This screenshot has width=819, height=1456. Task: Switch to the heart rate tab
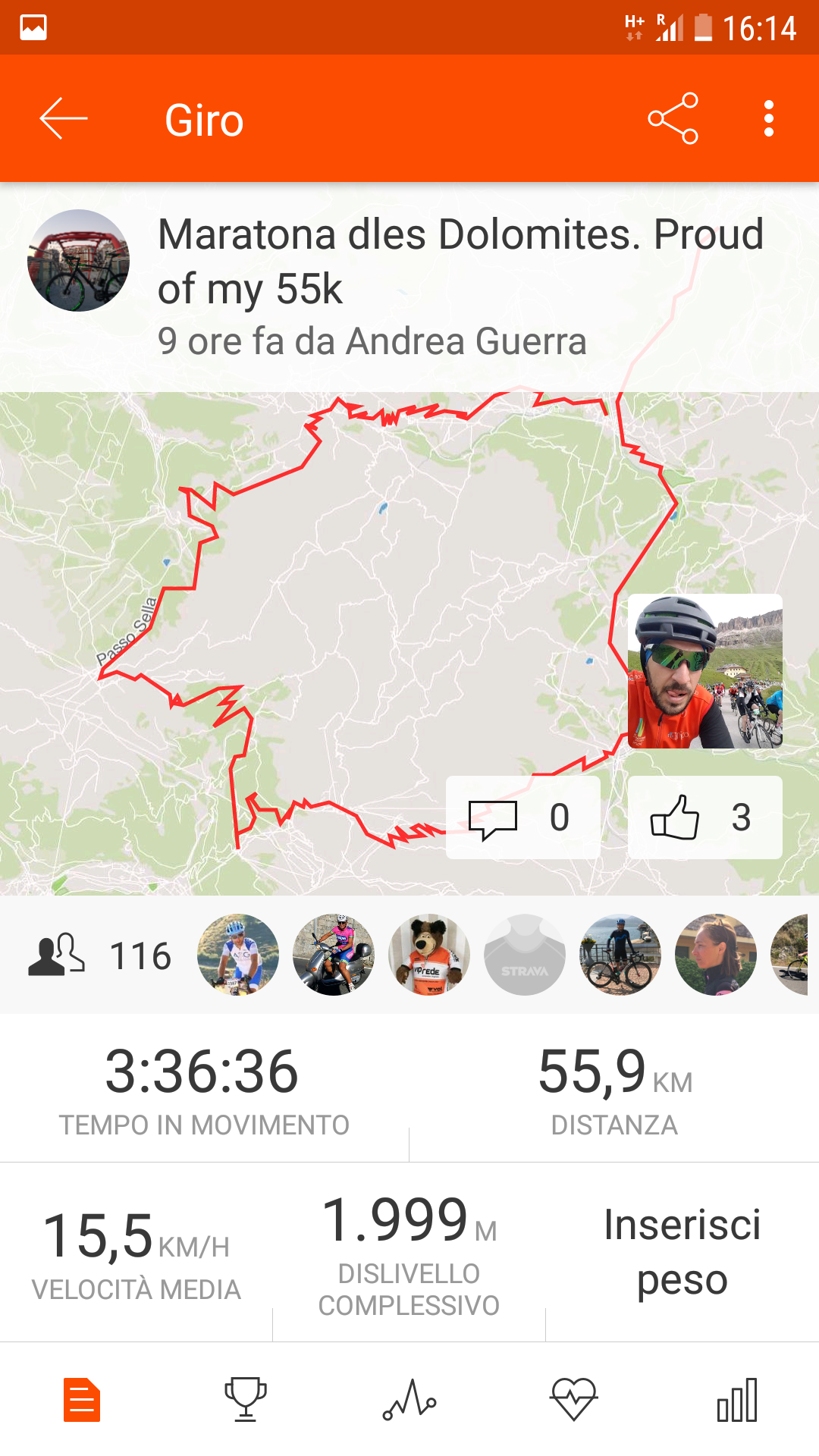point(574,1399)
